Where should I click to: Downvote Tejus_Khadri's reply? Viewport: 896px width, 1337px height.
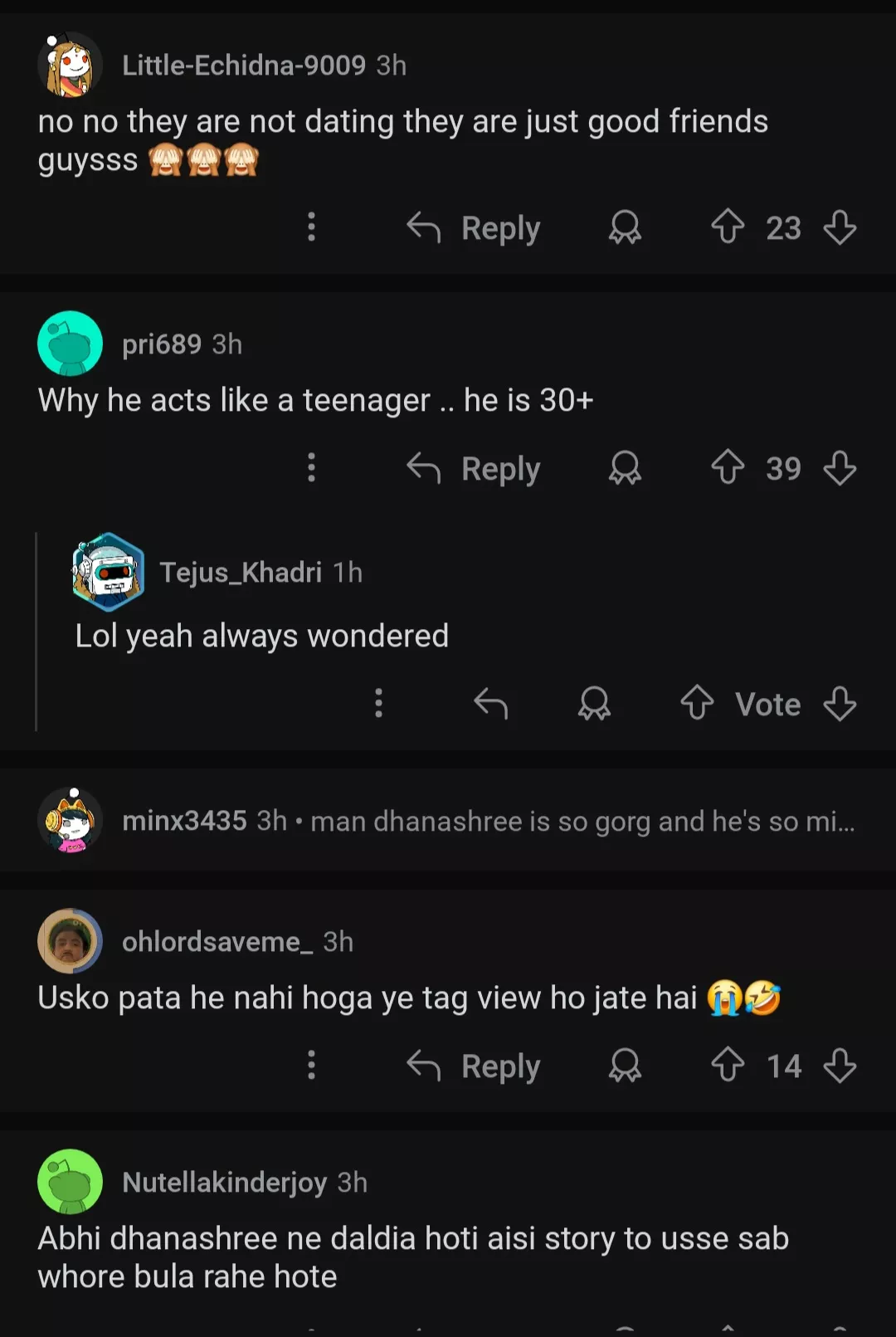(840, 703)
